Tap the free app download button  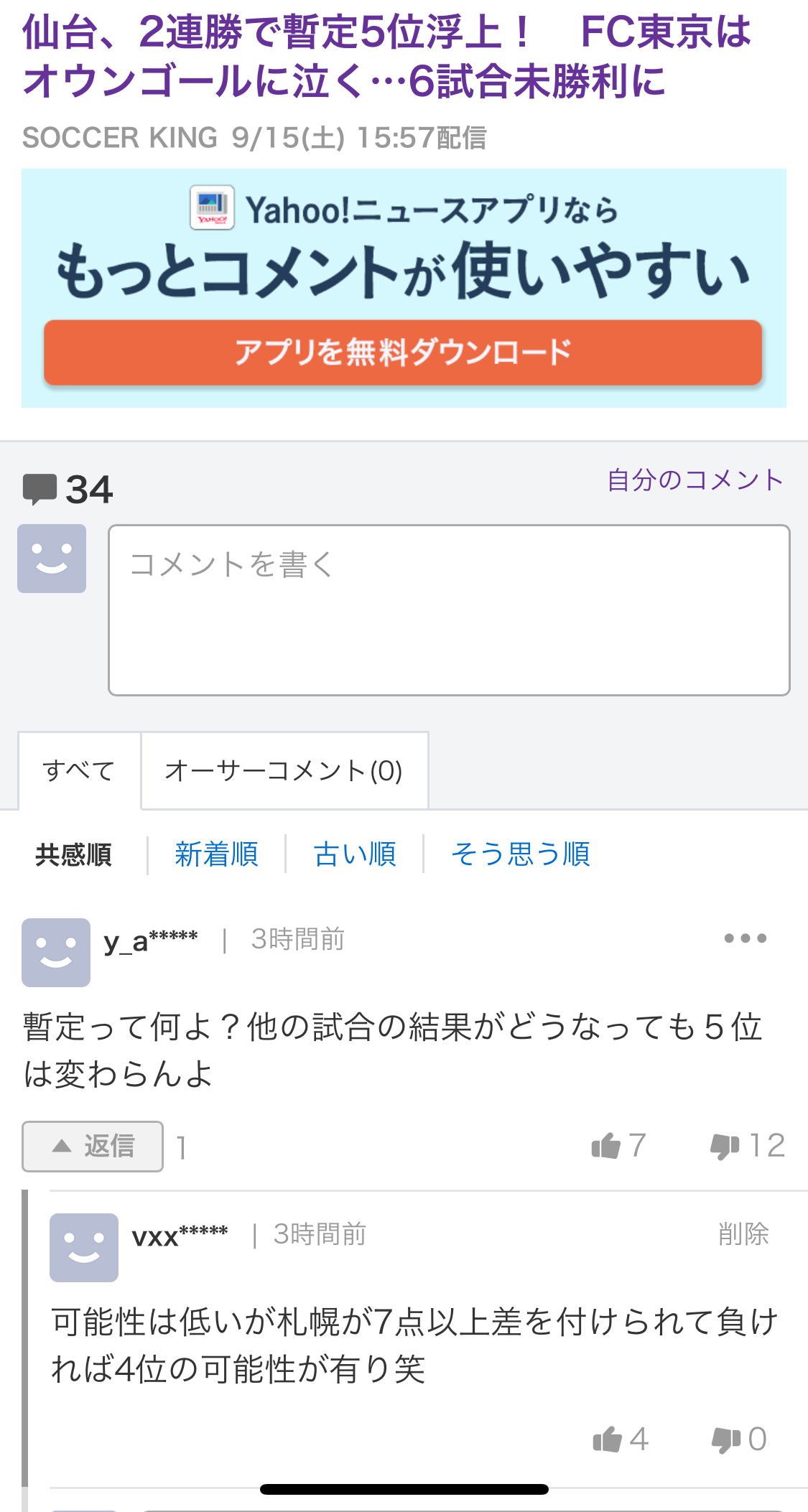pos(402,353)
